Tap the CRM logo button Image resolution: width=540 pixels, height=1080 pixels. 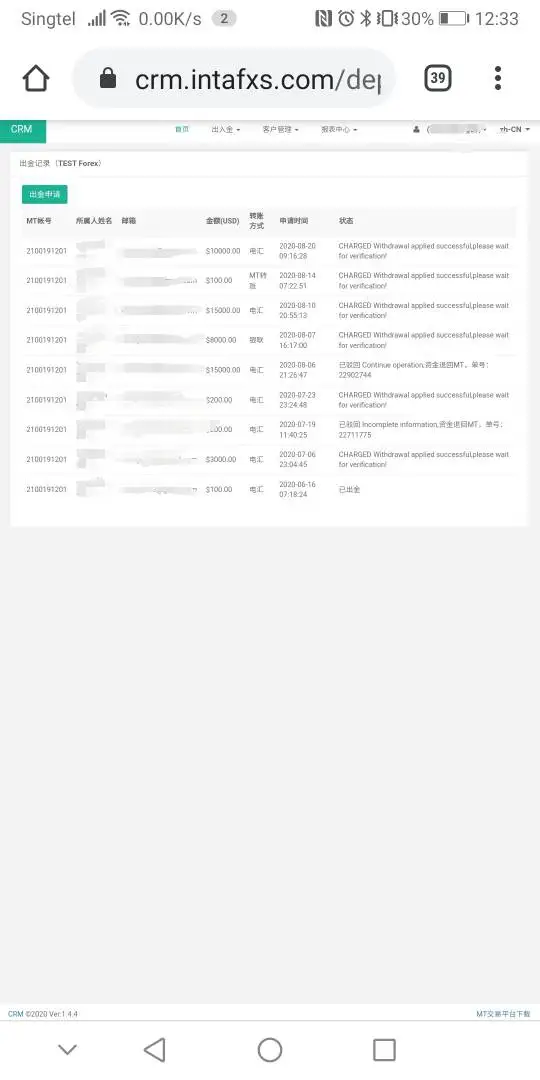(23, 130)
